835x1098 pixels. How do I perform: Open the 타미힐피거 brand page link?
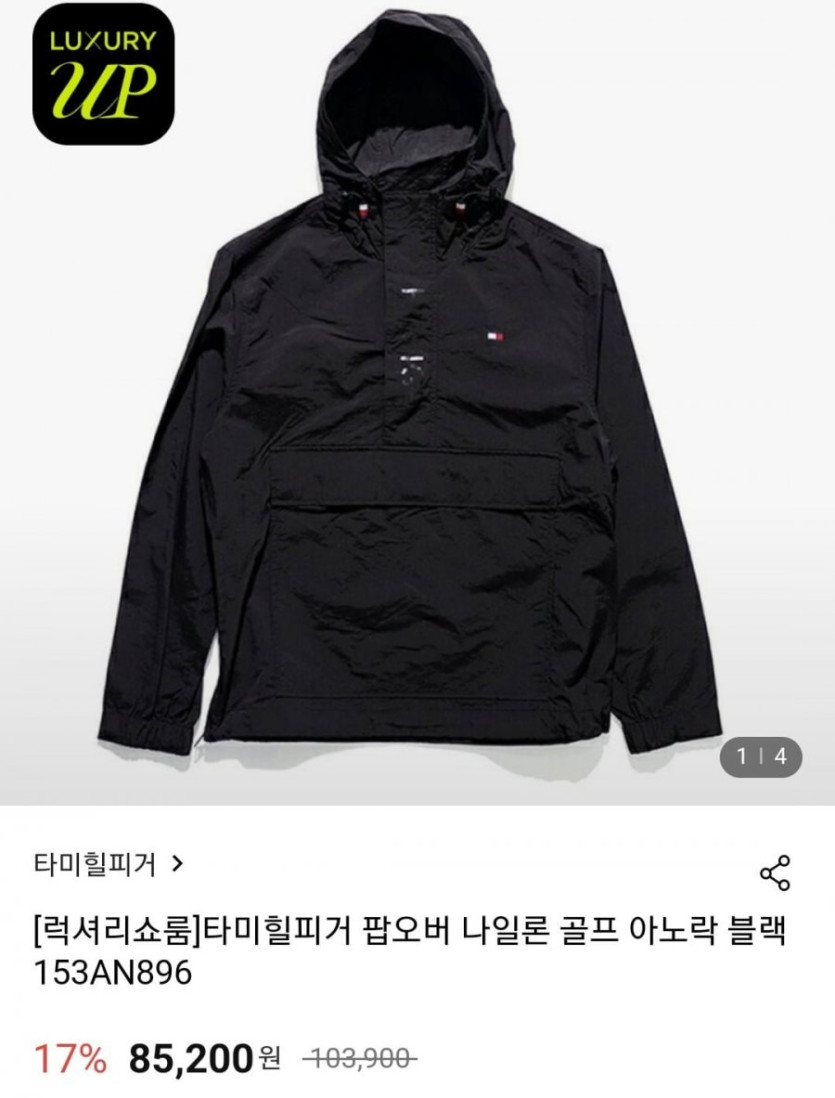[x=108, y=863]
